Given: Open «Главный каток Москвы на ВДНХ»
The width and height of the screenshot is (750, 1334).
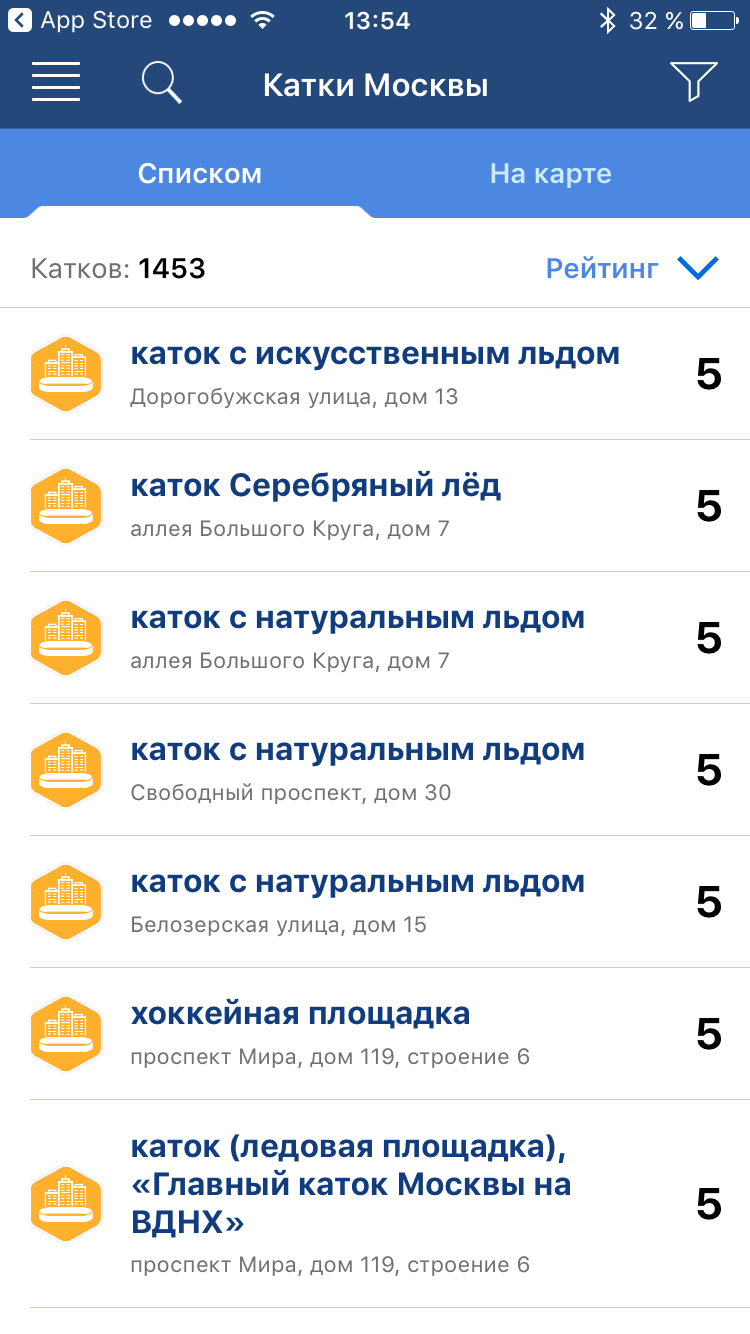Looking at the screenshot, I should pos(375,1204).
